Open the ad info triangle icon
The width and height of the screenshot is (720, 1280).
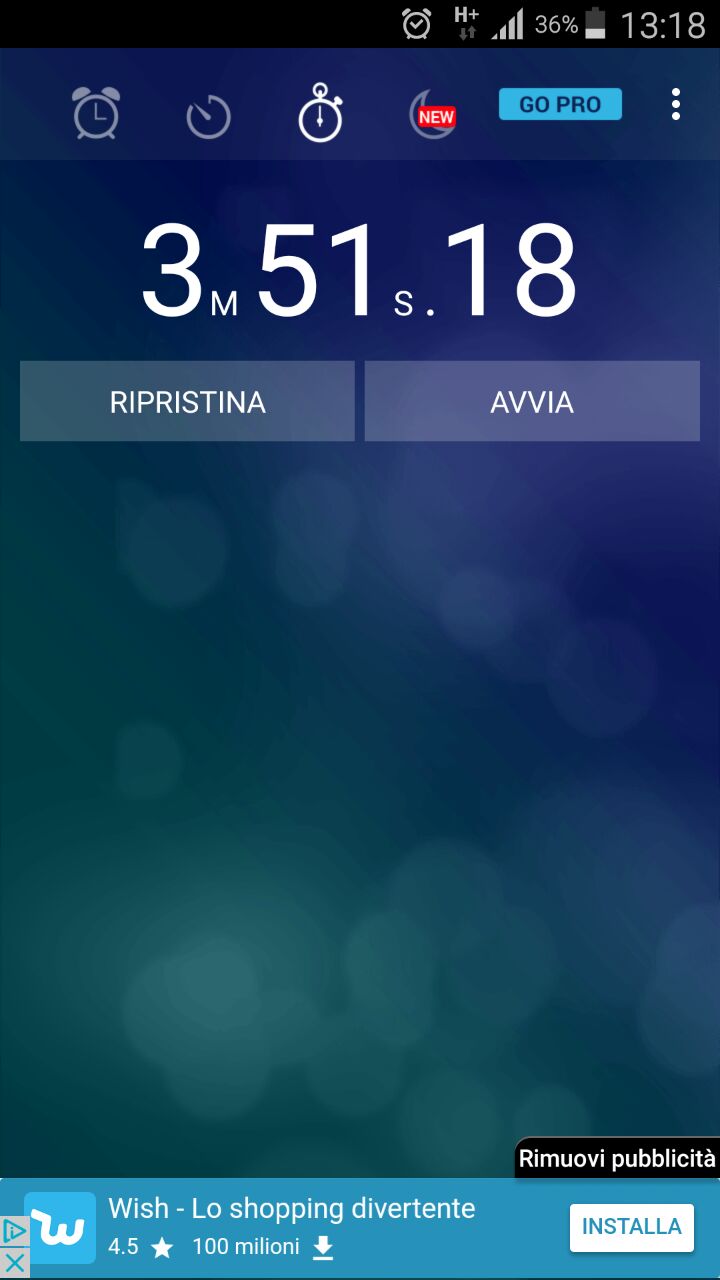click(14, 1230)
